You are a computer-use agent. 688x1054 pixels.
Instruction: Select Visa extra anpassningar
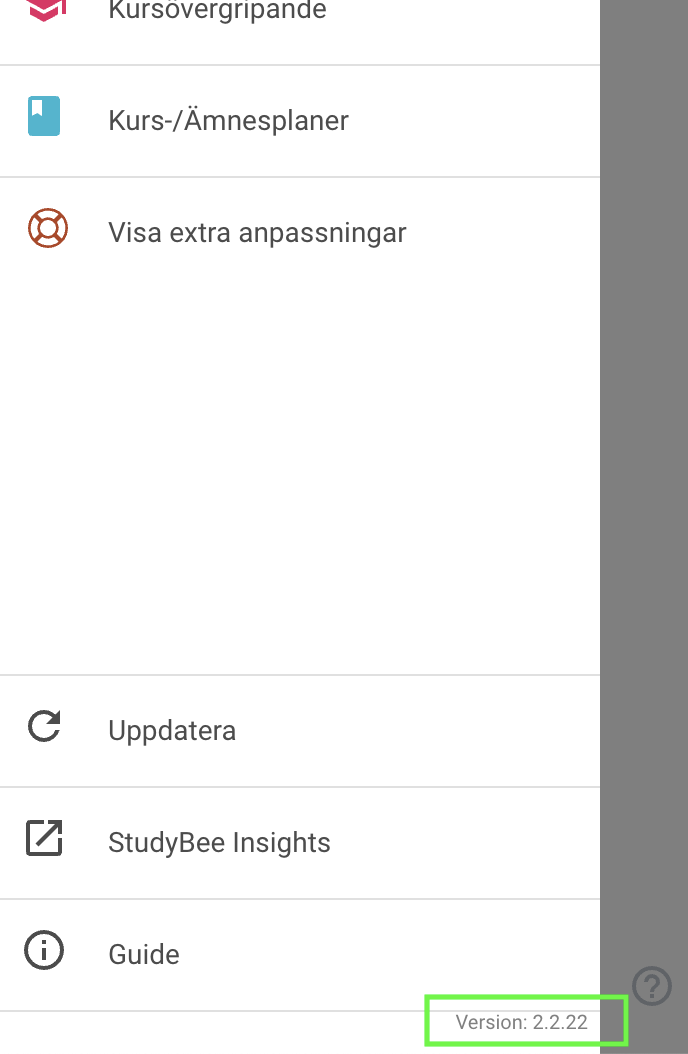coord(257,233)
